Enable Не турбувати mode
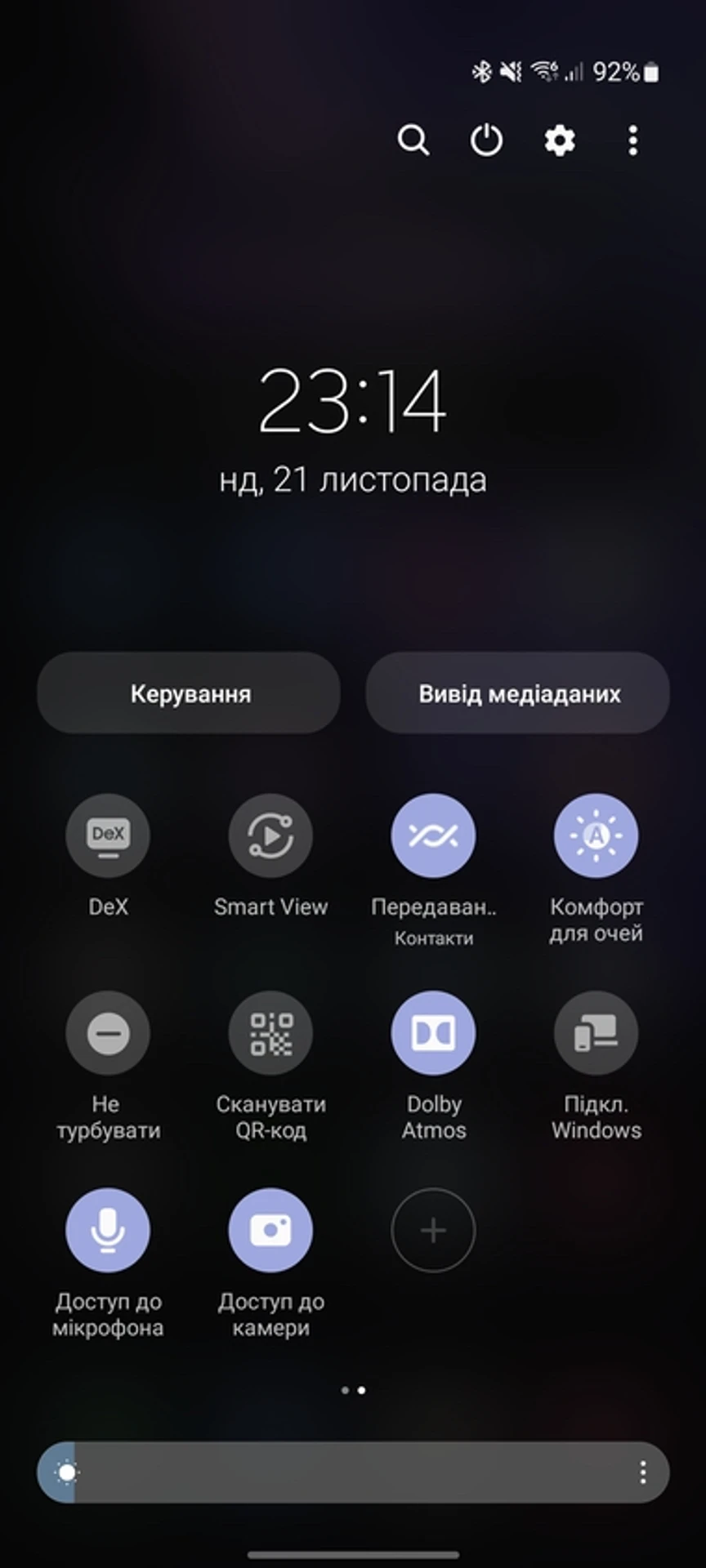The height and width of the screenshot is (1568, 706). (107, 1032)
